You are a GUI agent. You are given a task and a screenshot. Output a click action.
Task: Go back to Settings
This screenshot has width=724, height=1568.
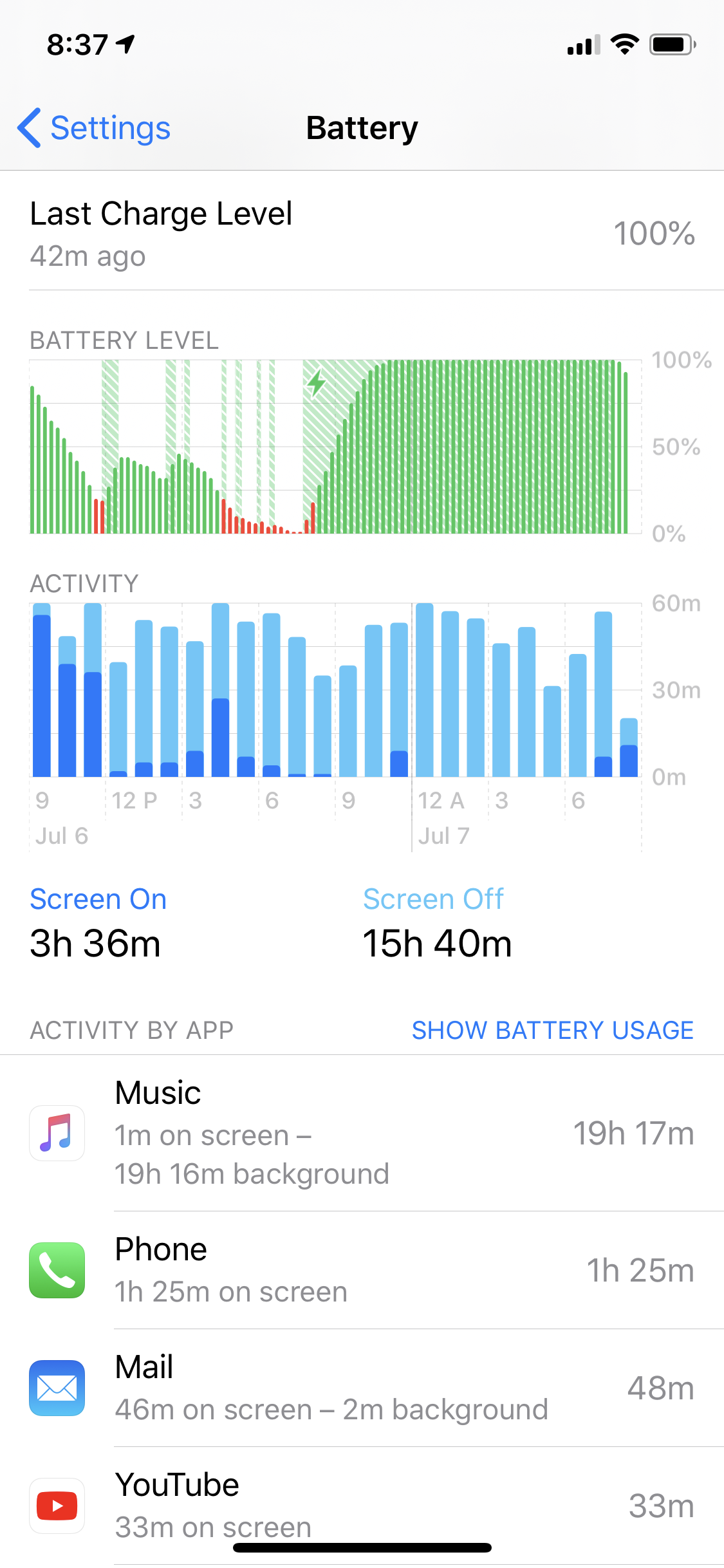[x=94, y=127]
